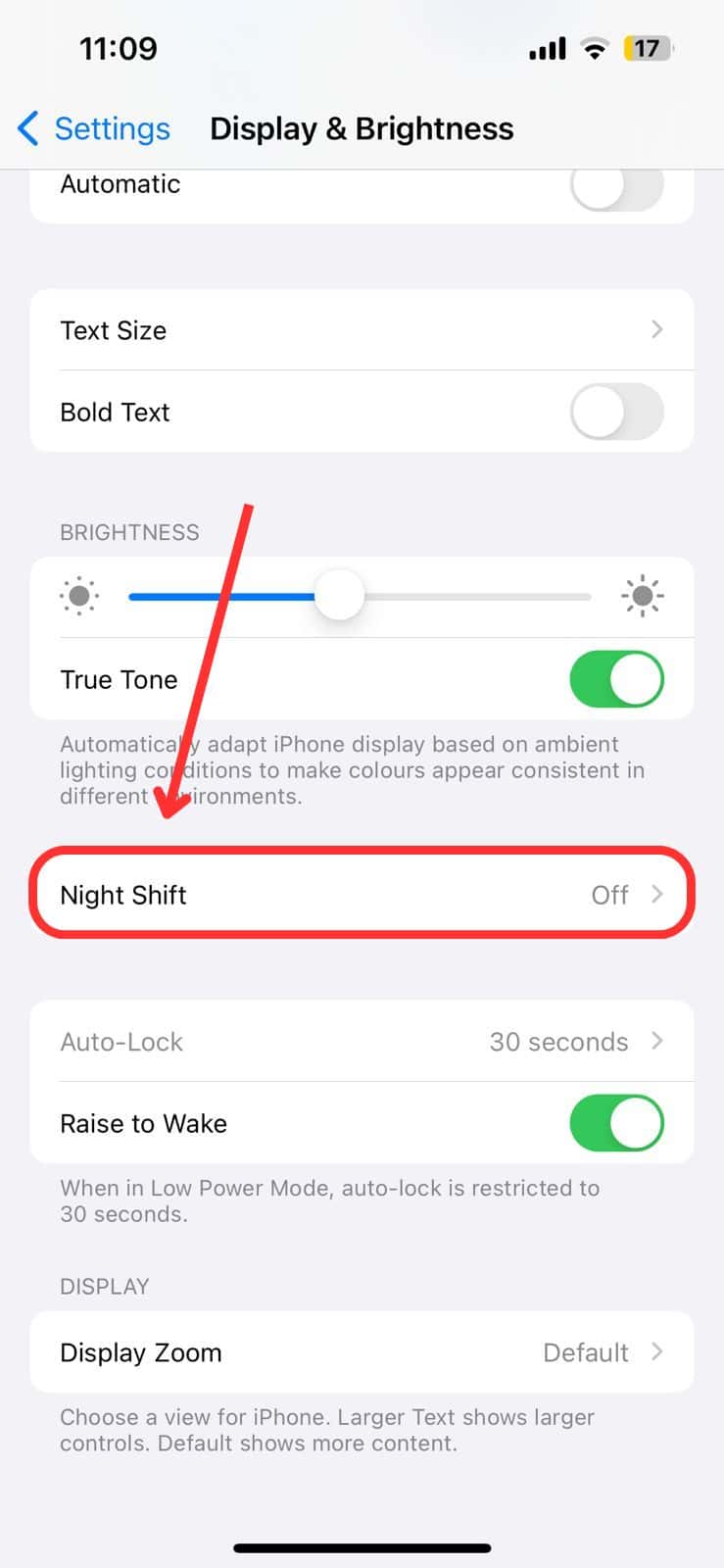Disable Raise to Wake

(616, 1123)
